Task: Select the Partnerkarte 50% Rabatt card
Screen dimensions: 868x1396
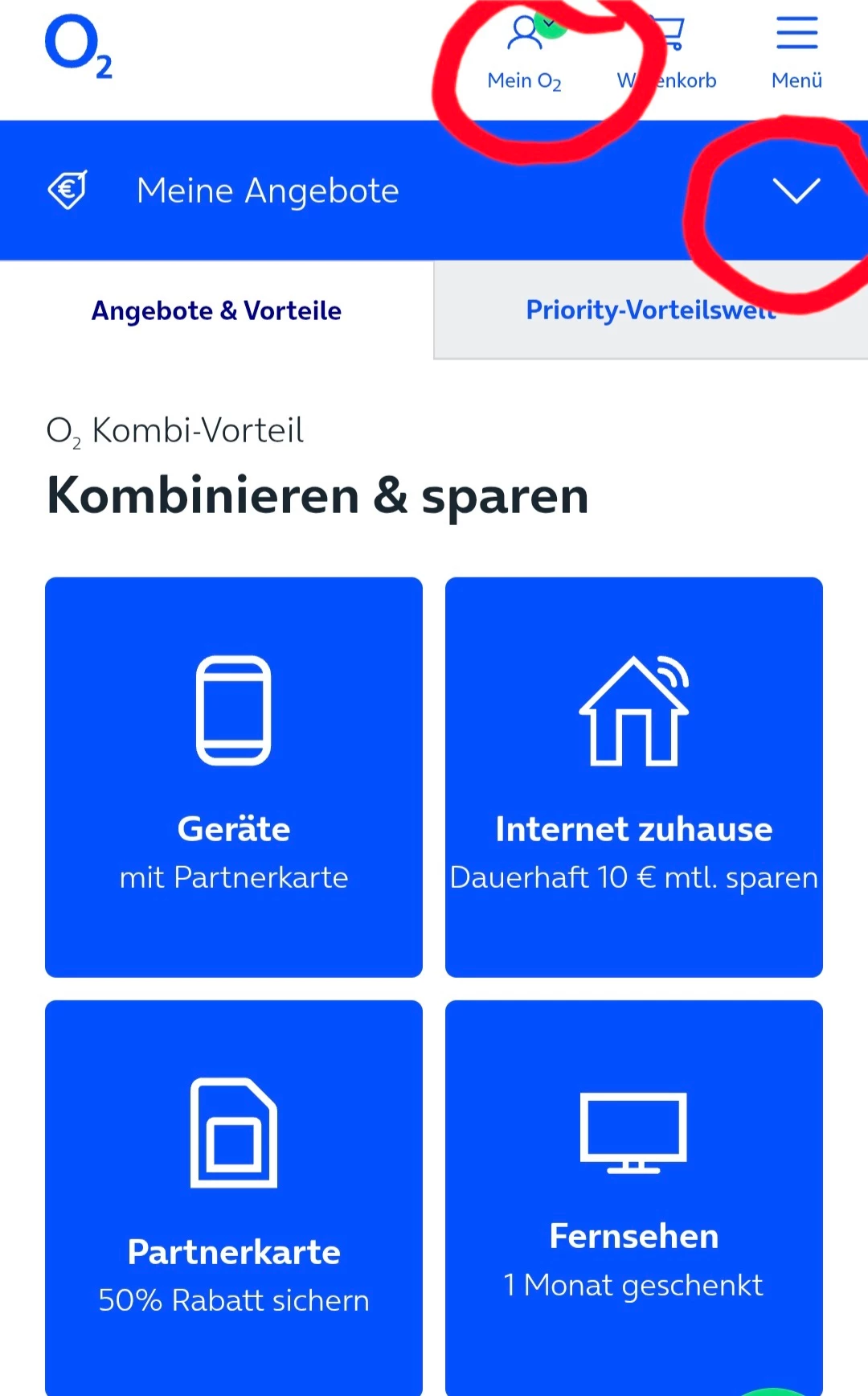Action: 234,1198
